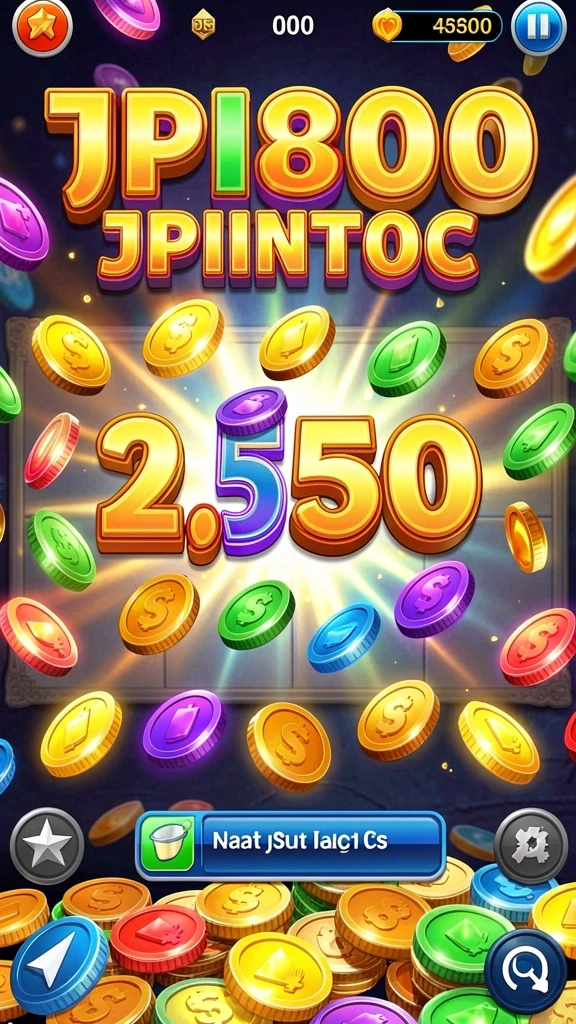Tap the blue arrow button

coord(59,964)
